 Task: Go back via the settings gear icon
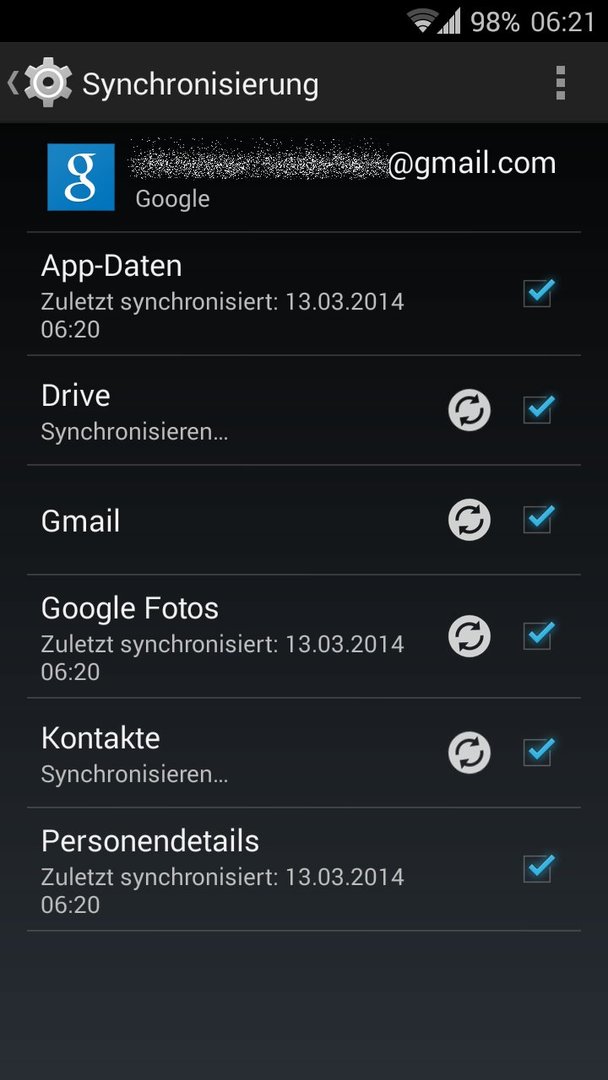pos(48,83)
